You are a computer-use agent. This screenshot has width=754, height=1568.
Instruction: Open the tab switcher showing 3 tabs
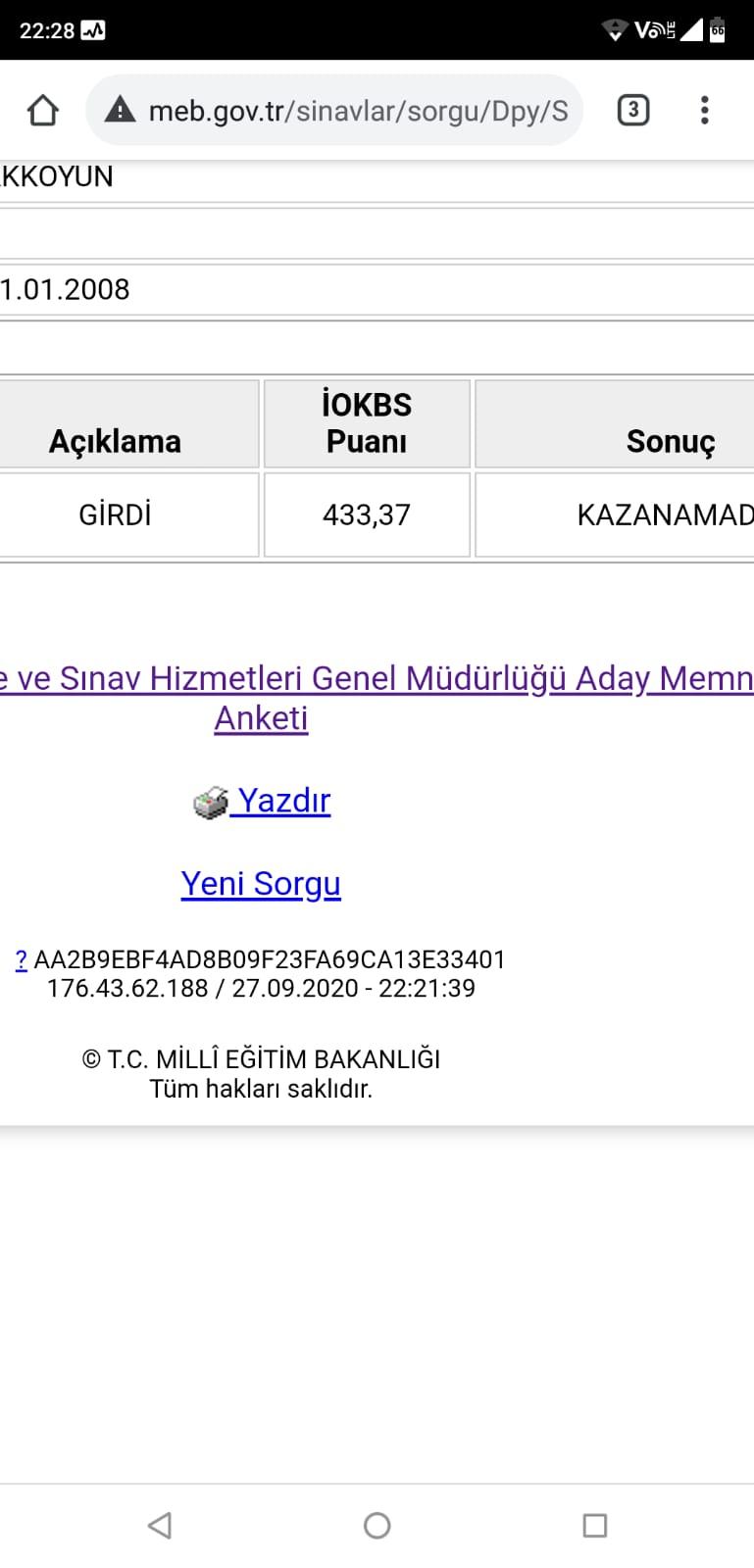point(633,111)
